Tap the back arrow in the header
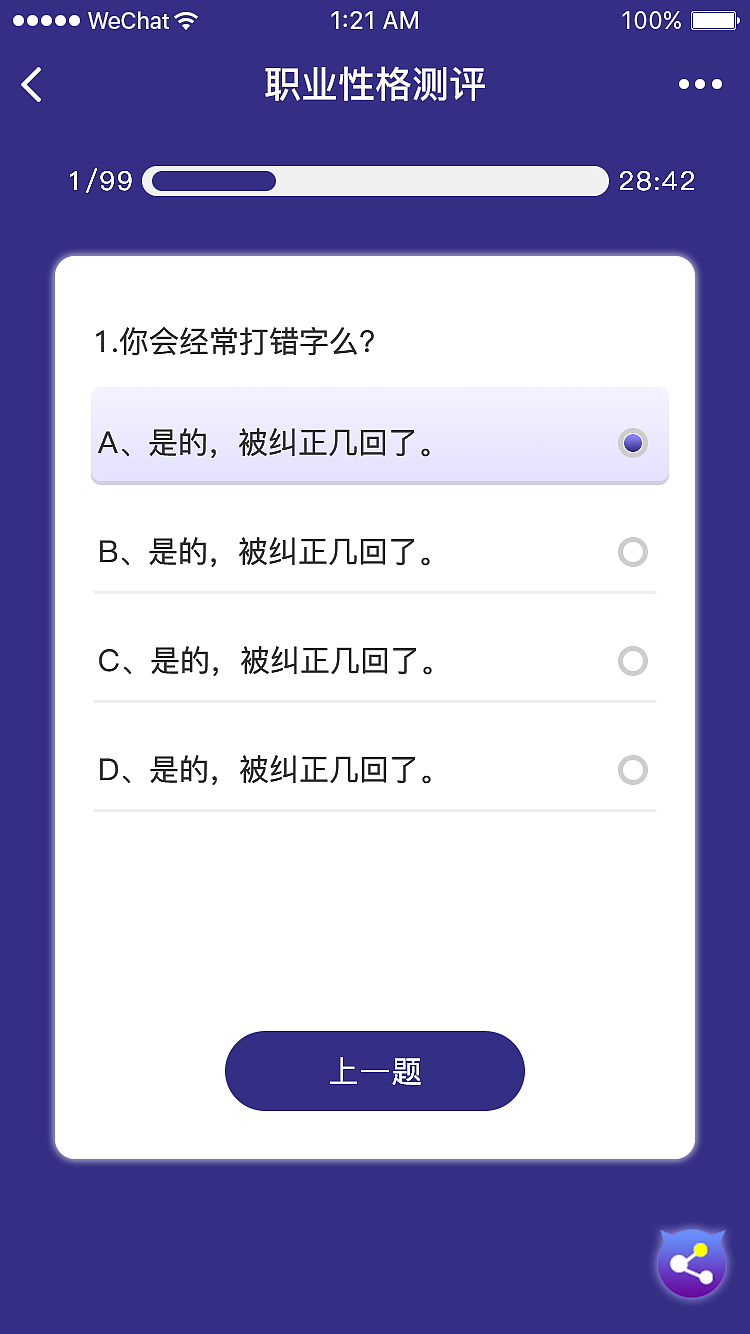This screenshot has width=750, height=1334. 31,84
